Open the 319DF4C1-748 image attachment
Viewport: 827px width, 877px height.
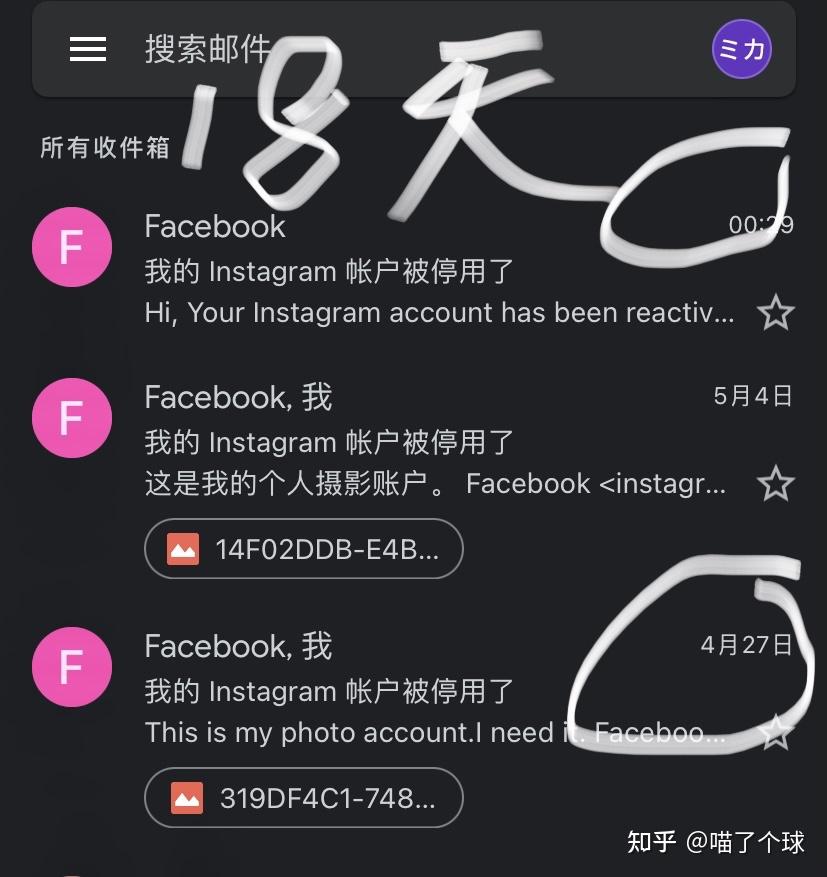304,798
